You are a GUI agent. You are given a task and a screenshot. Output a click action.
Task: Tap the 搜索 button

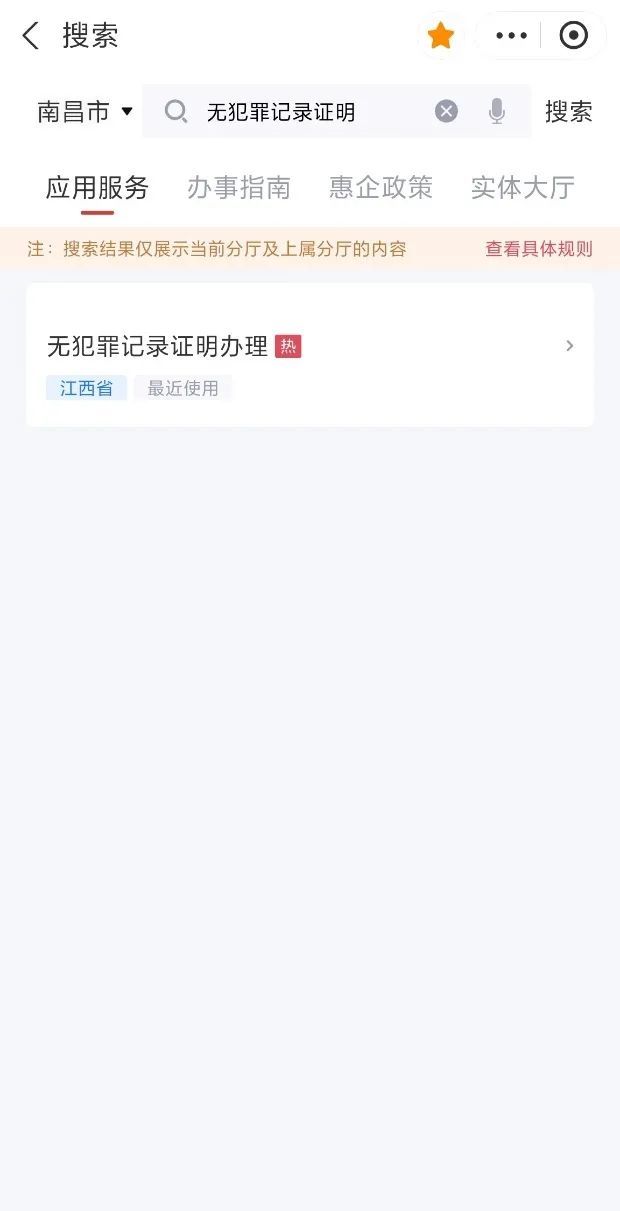tap(568, 111)
